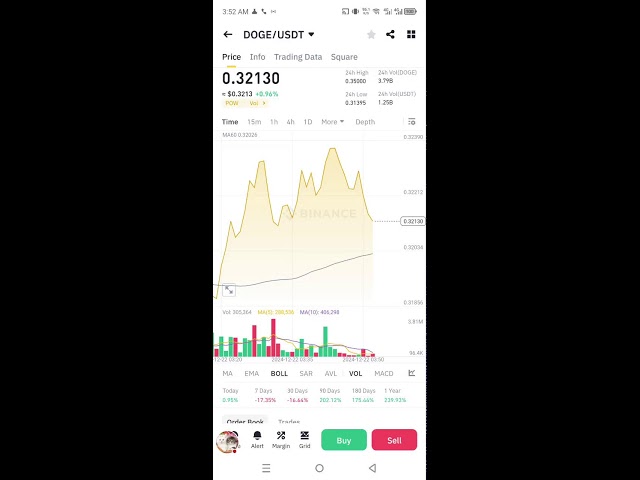
Task: Select the 15m chart interval
Action: pyautogui.click(x=254, y=122)
